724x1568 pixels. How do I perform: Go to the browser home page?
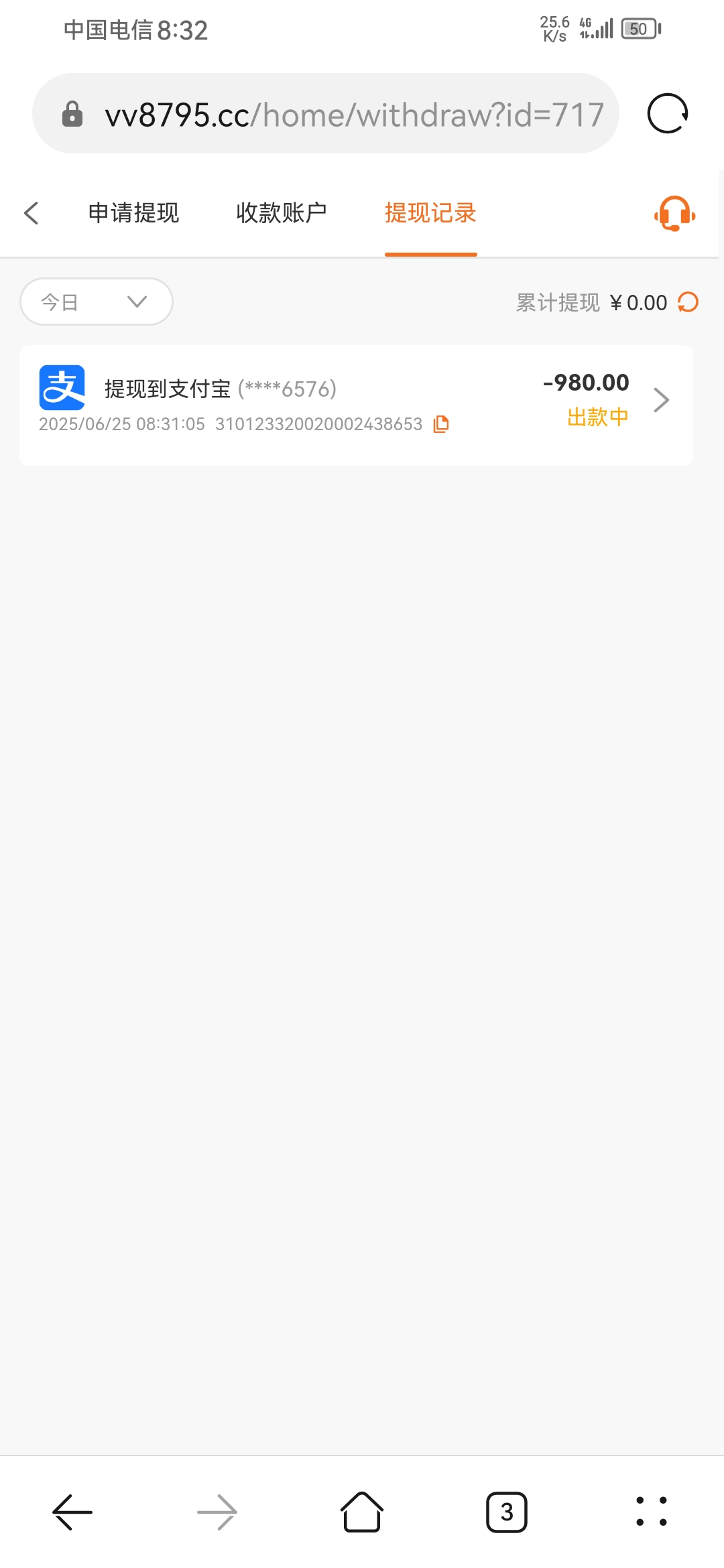[362, 1512]
